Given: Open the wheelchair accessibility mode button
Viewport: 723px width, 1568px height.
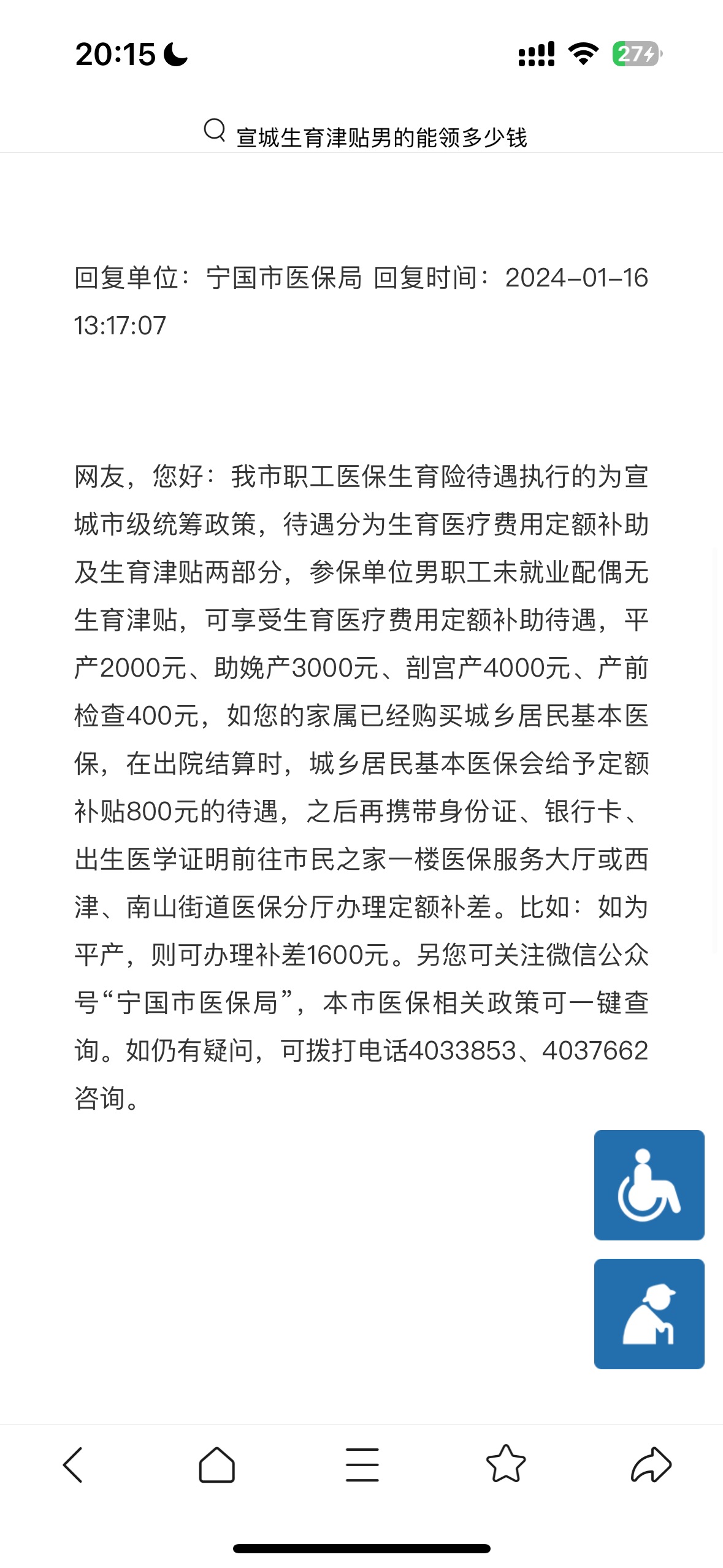Looking at the screenshot, I should (x=649, y=1185).
